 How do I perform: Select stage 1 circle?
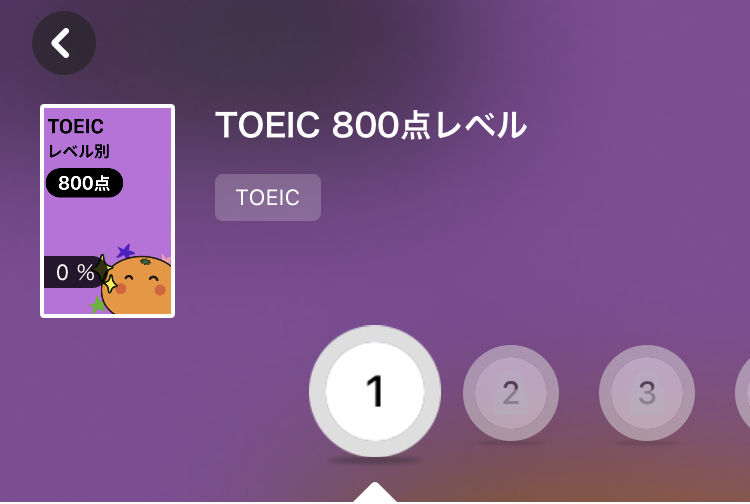tap(375, 391)
